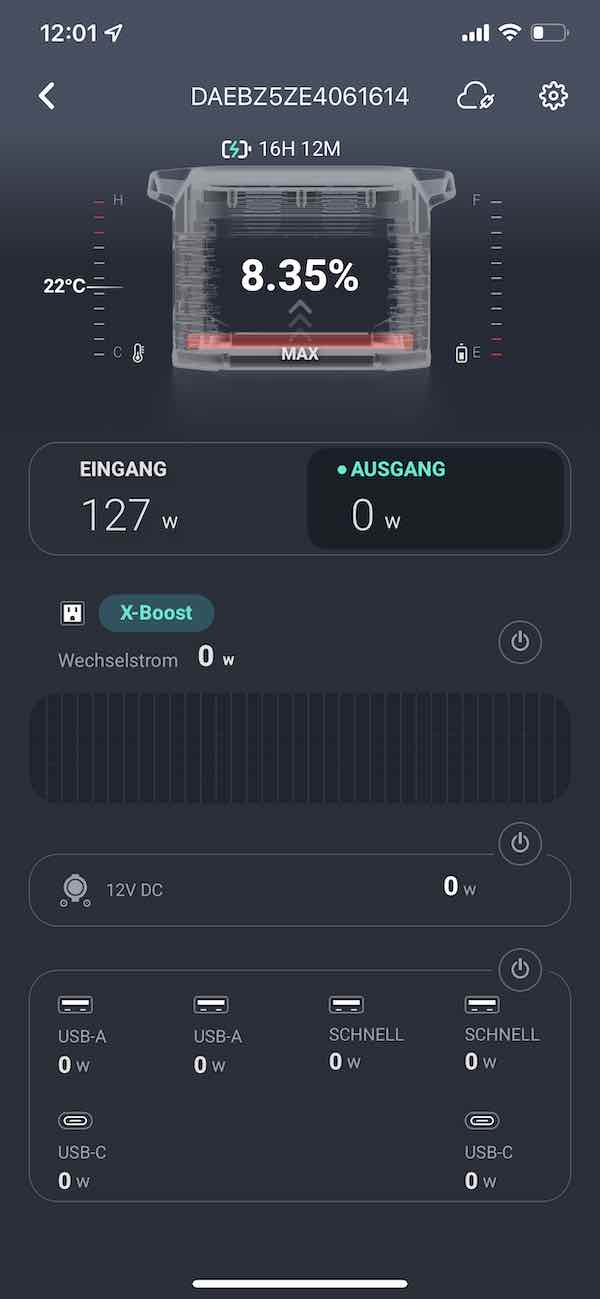The height and width of the screenshot is (1299, 600).
Task: Open the settings gear
Action: tap(553, 96)
